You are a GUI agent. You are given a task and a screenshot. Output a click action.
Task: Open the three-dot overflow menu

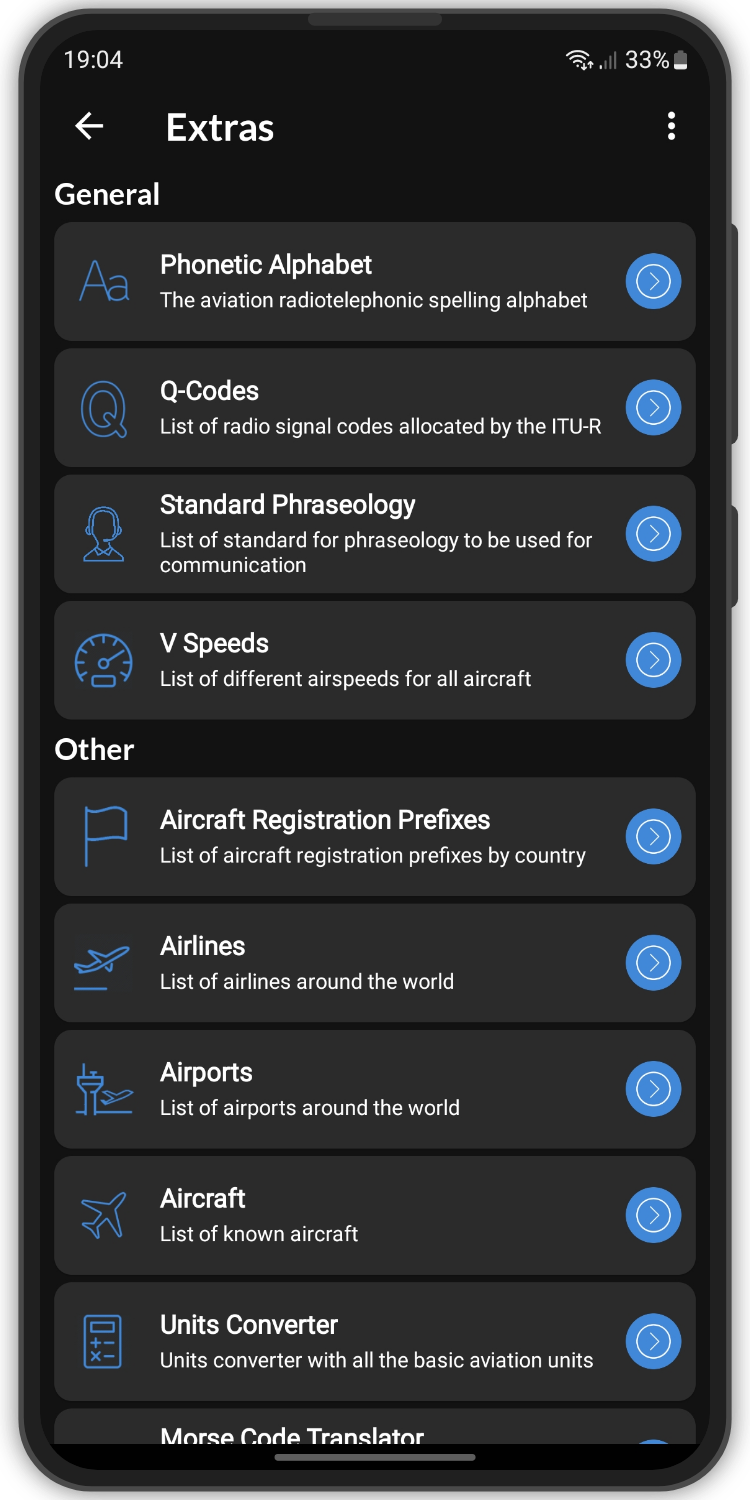click(x=671, y=126)
